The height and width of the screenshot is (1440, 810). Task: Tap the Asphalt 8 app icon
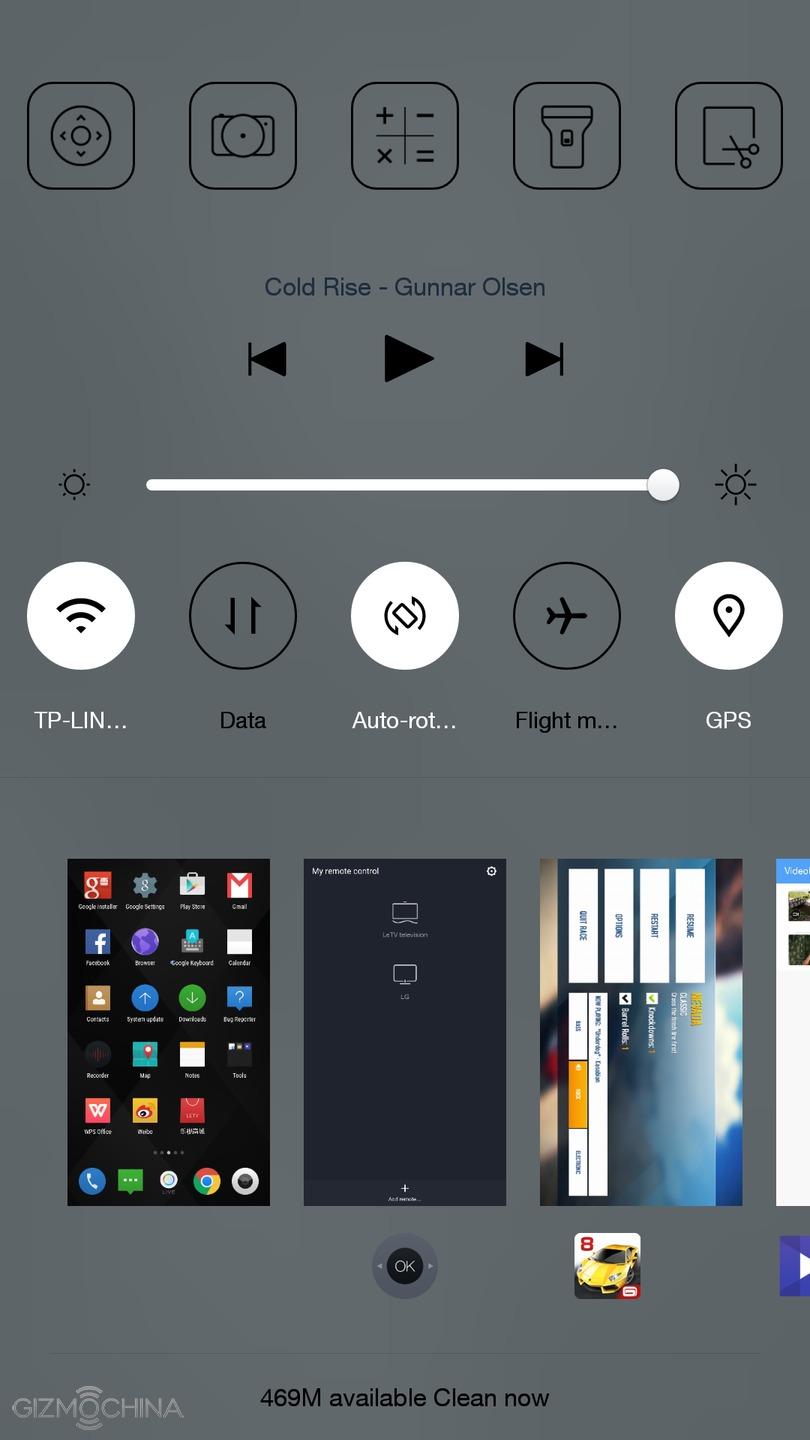click(x=607, y=1266)
